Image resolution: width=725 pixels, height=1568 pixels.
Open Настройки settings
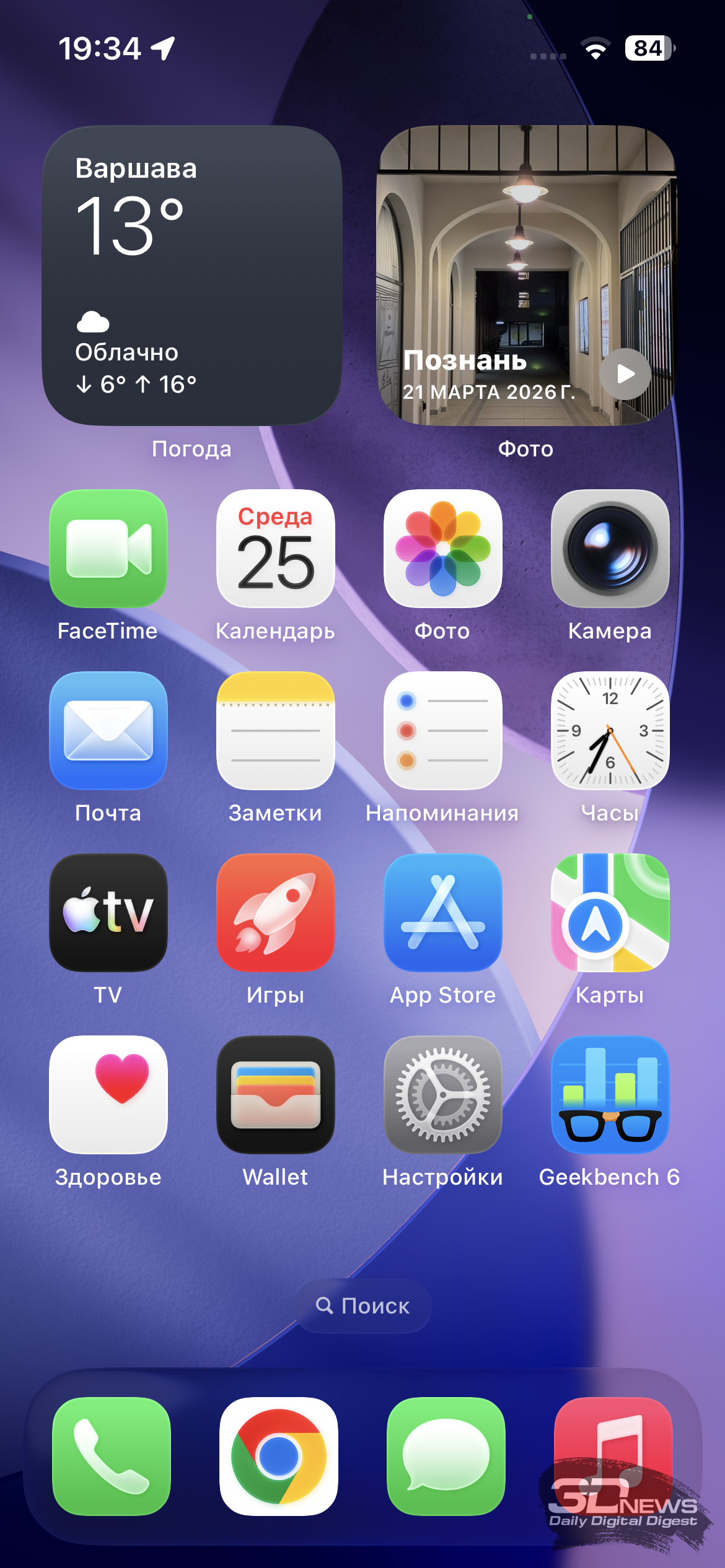point(442,1095)
